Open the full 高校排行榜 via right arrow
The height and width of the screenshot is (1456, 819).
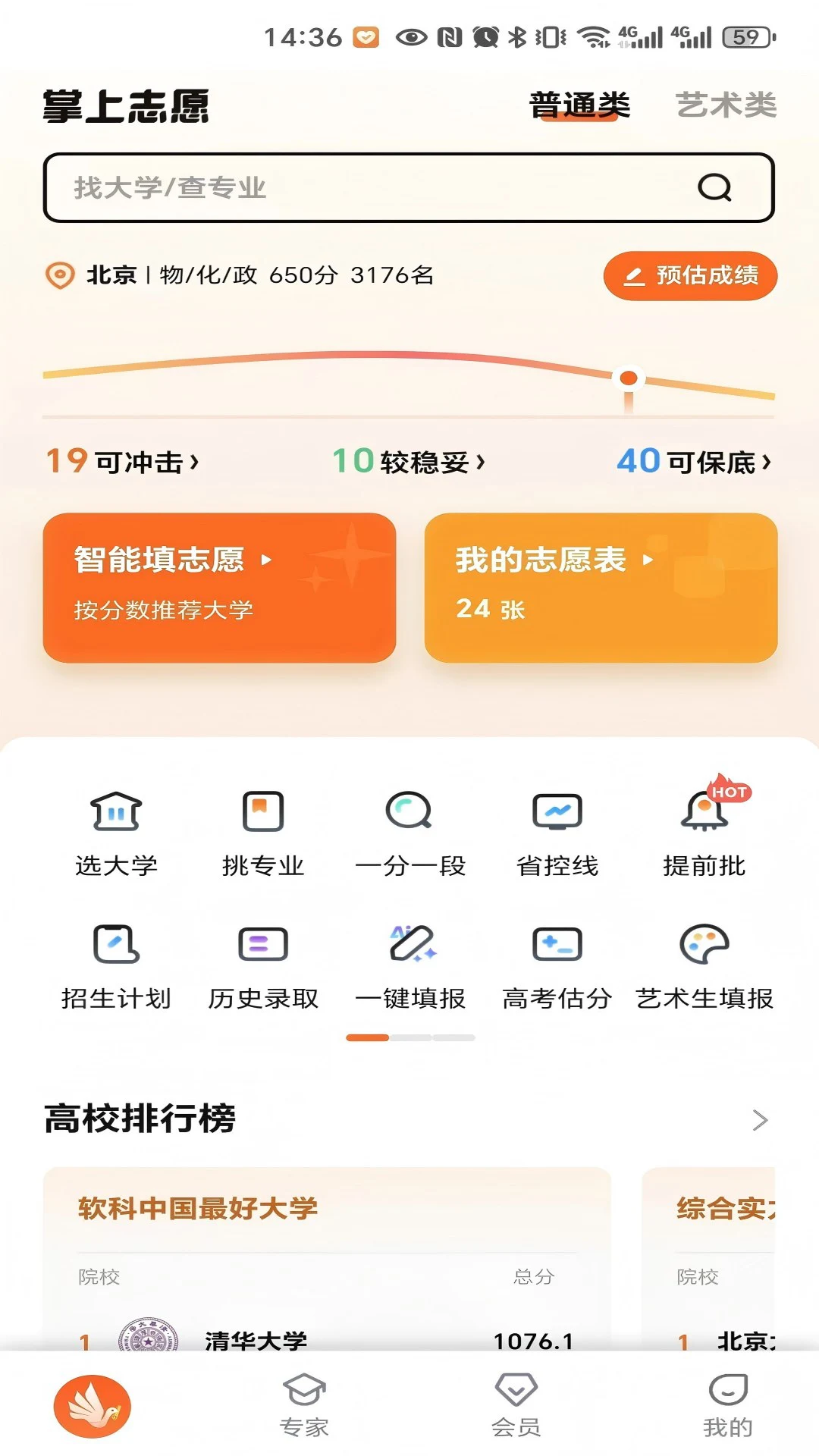click(x=762, y=1120)
